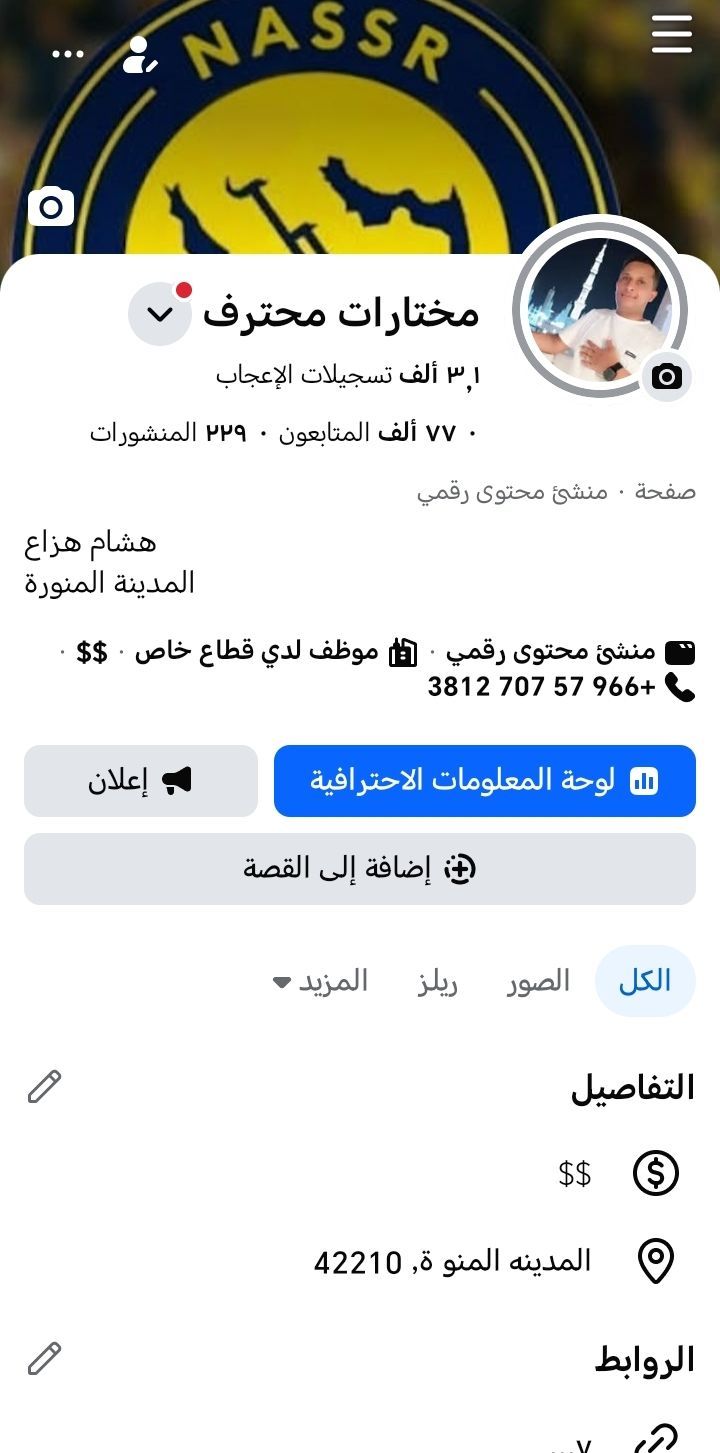This screenshot has height=1453, width=720.
Task: Select إضافة إلى القصة button
Action: point(360,869)
